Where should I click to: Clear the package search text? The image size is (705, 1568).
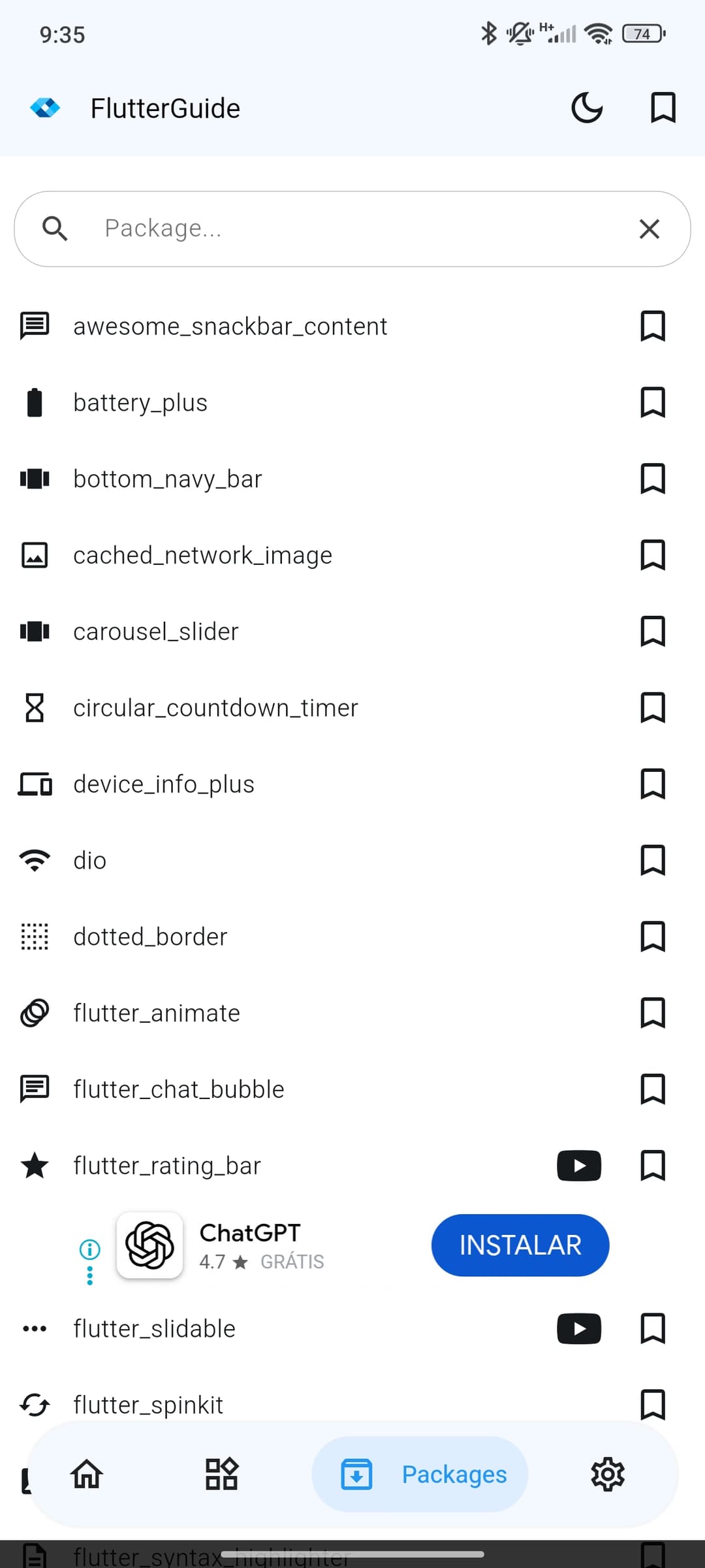tap(649, 229)
